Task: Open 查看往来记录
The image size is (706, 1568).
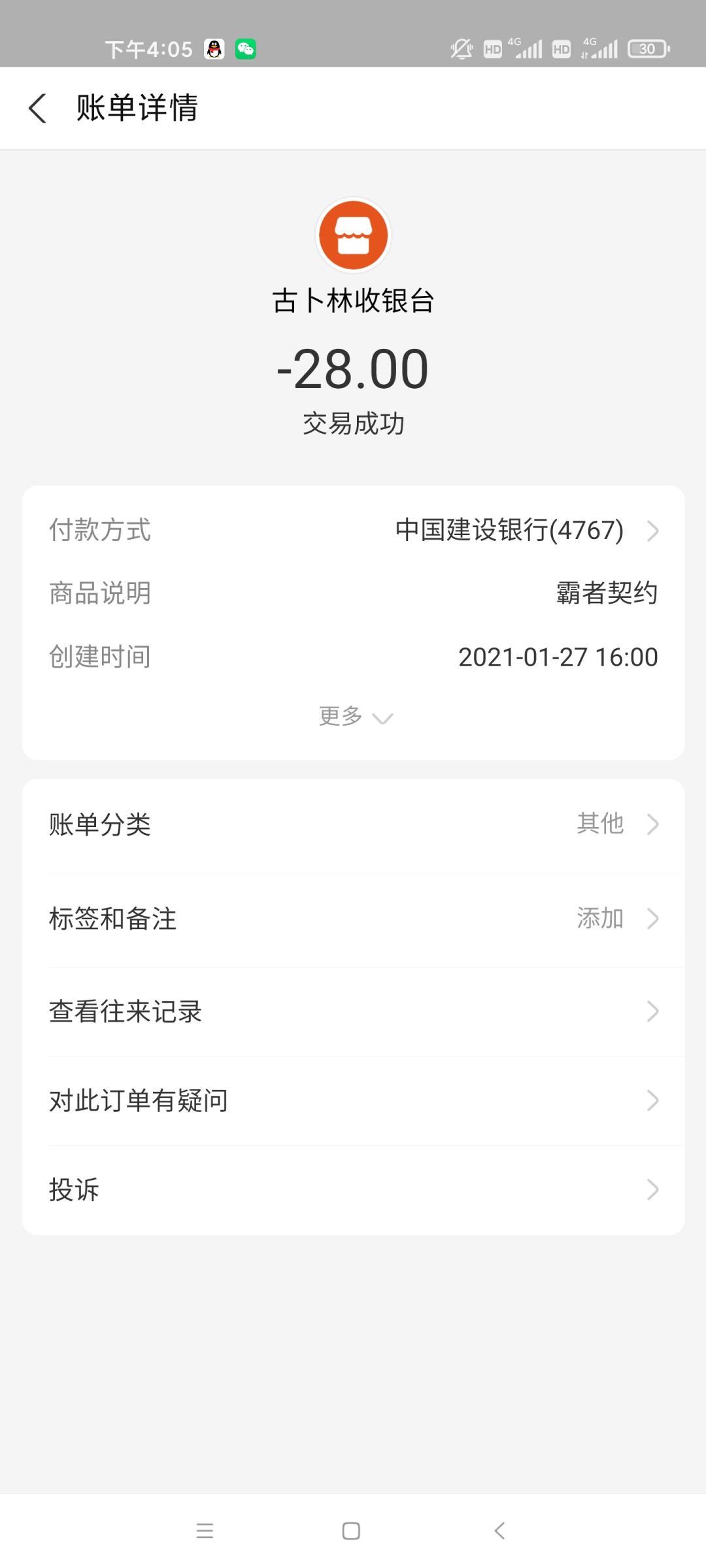Action: [353, 1011]
